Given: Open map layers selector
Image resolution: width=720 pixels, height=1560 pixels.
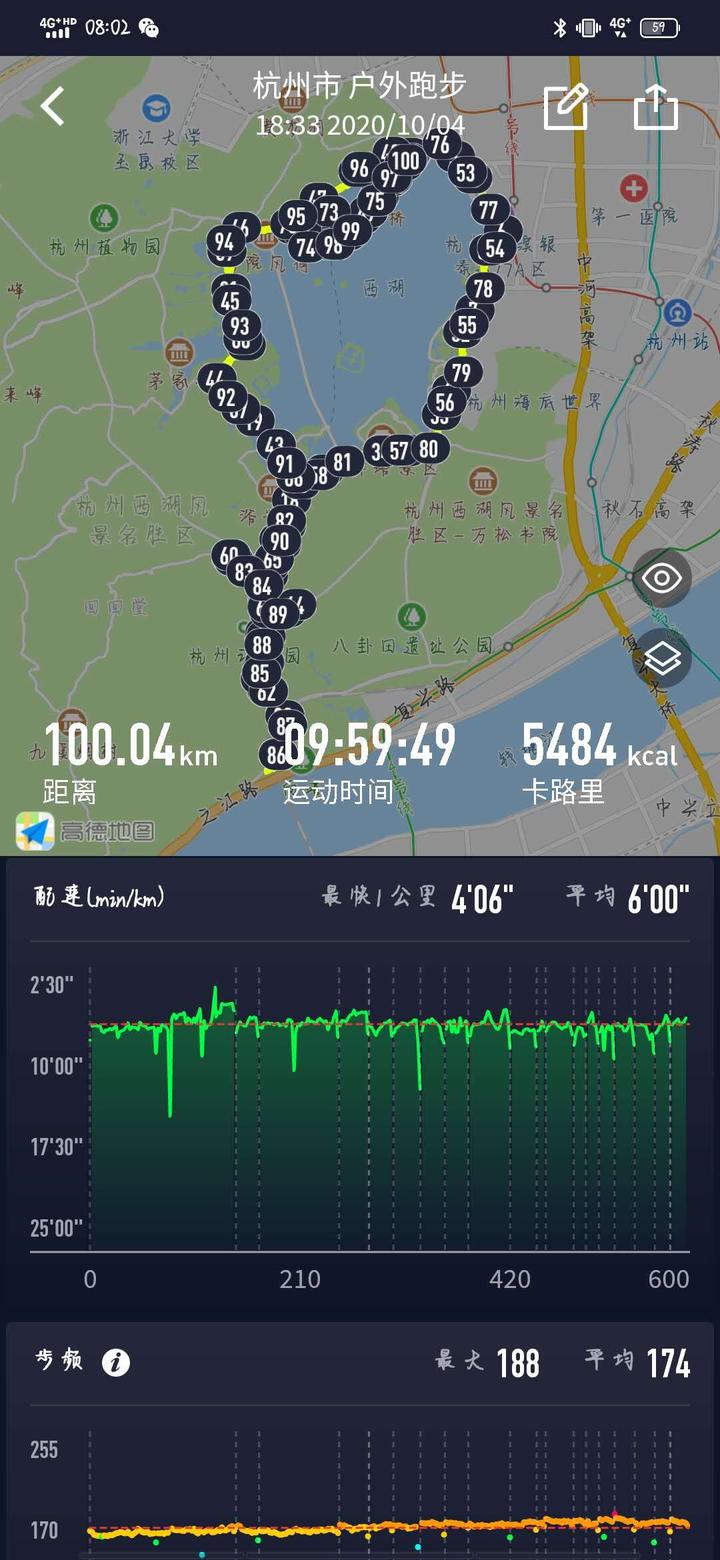Looking at the screenshot, I should (x=662, y=658).
